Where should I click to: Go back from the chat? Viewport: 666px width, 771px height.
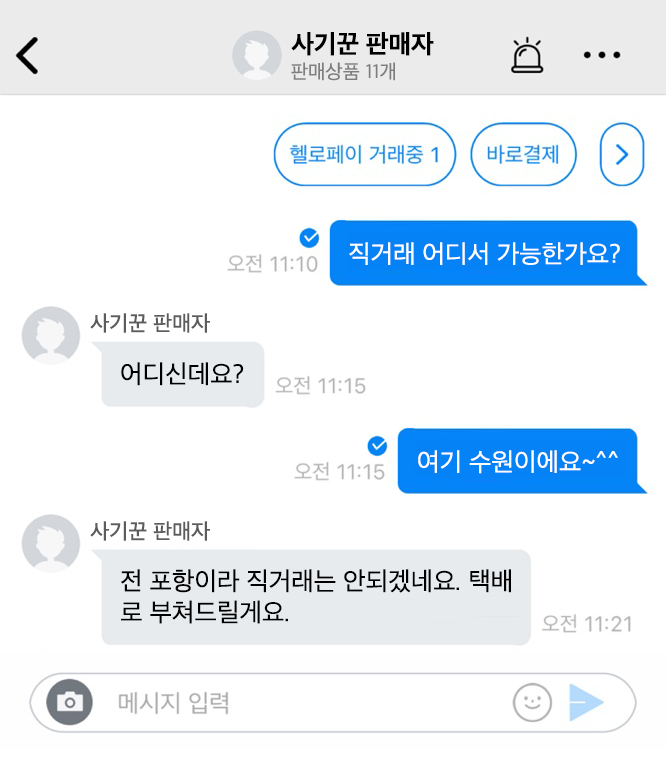pyautogui.click(x=28, y=55)
